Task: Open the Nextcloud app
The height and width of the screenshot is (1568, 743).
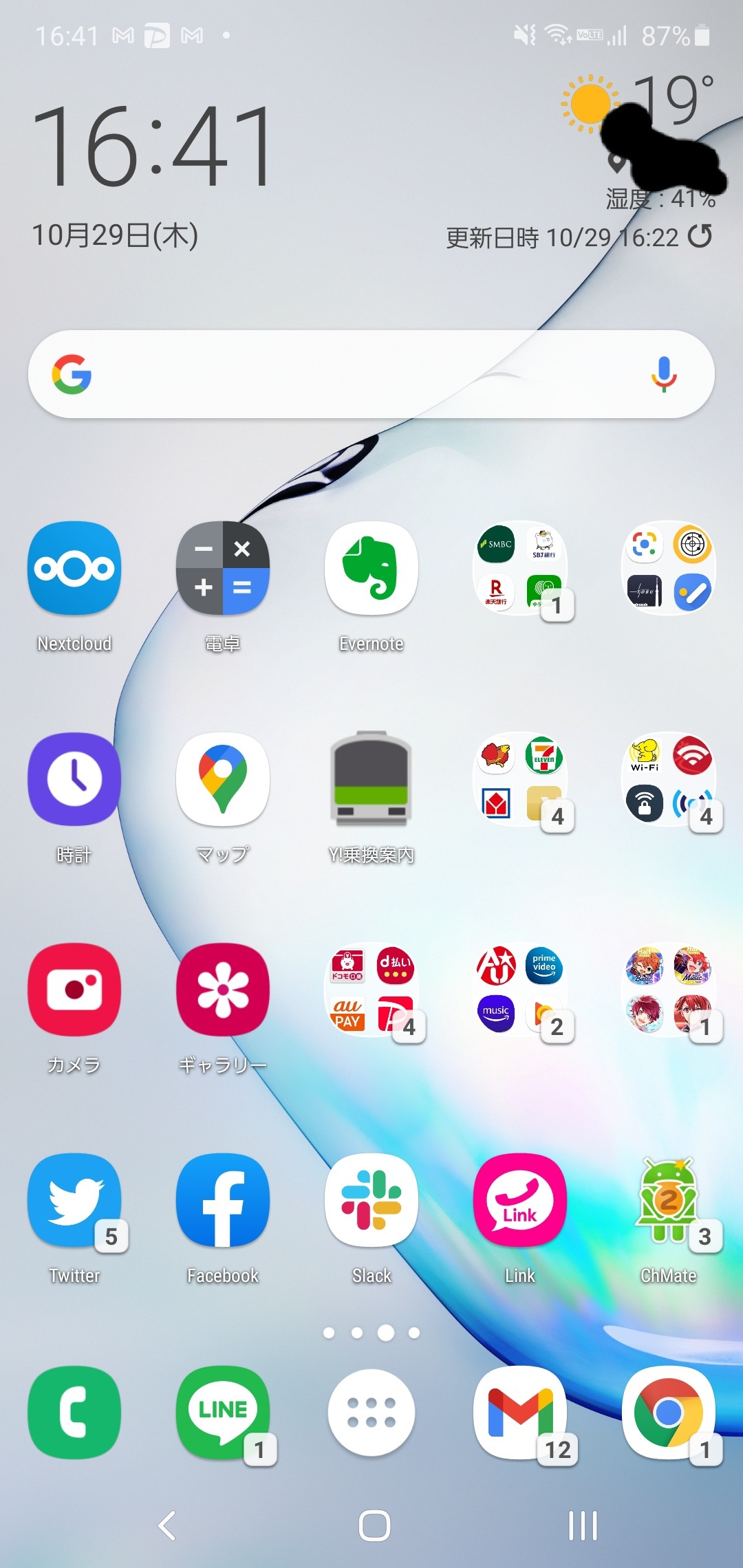Action: point(74,569)
